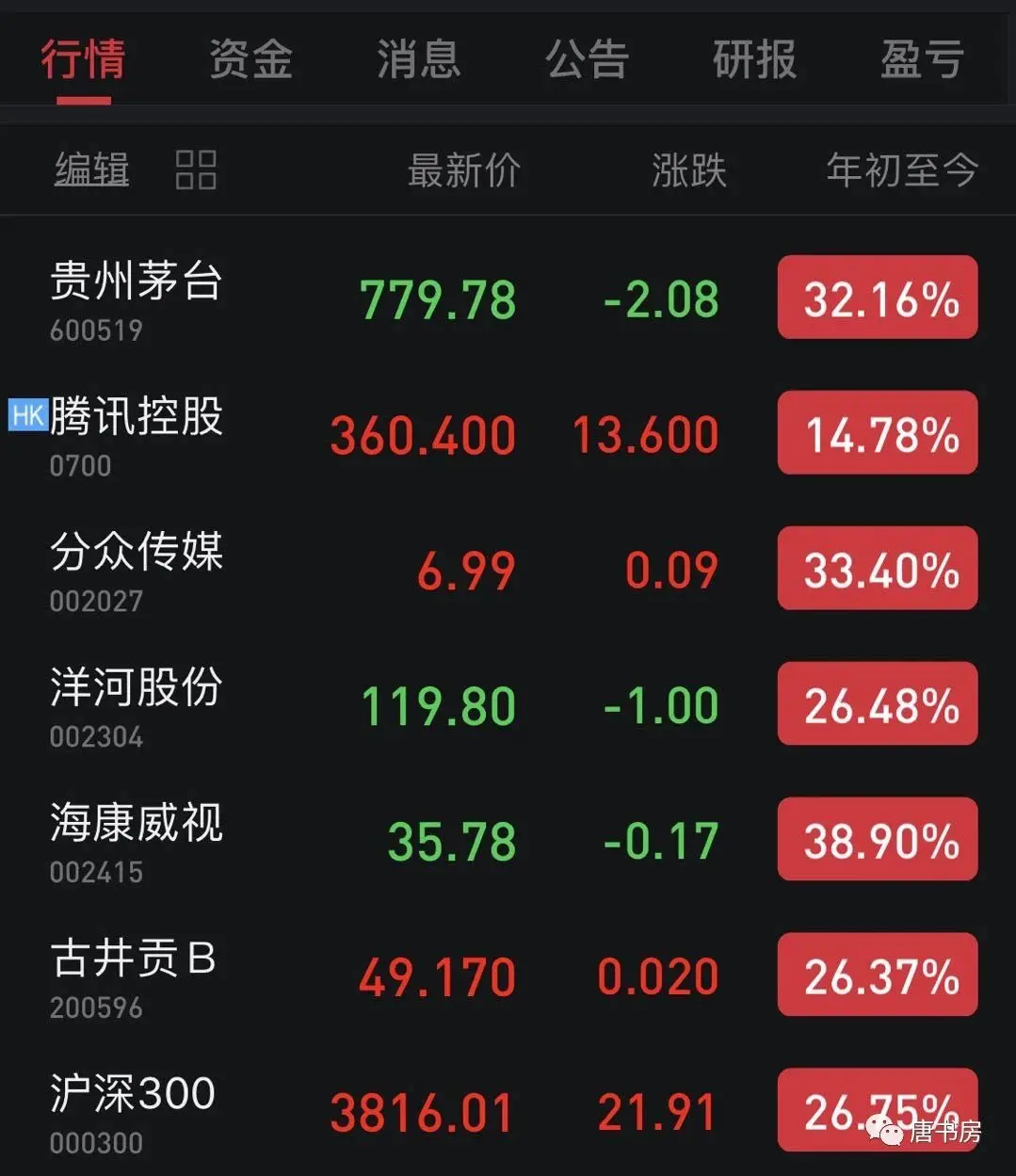The height and width of the screenshot is (1176, 1016).
Task: Switch to the 消息 tab
Action: click(x=418, y=59)
